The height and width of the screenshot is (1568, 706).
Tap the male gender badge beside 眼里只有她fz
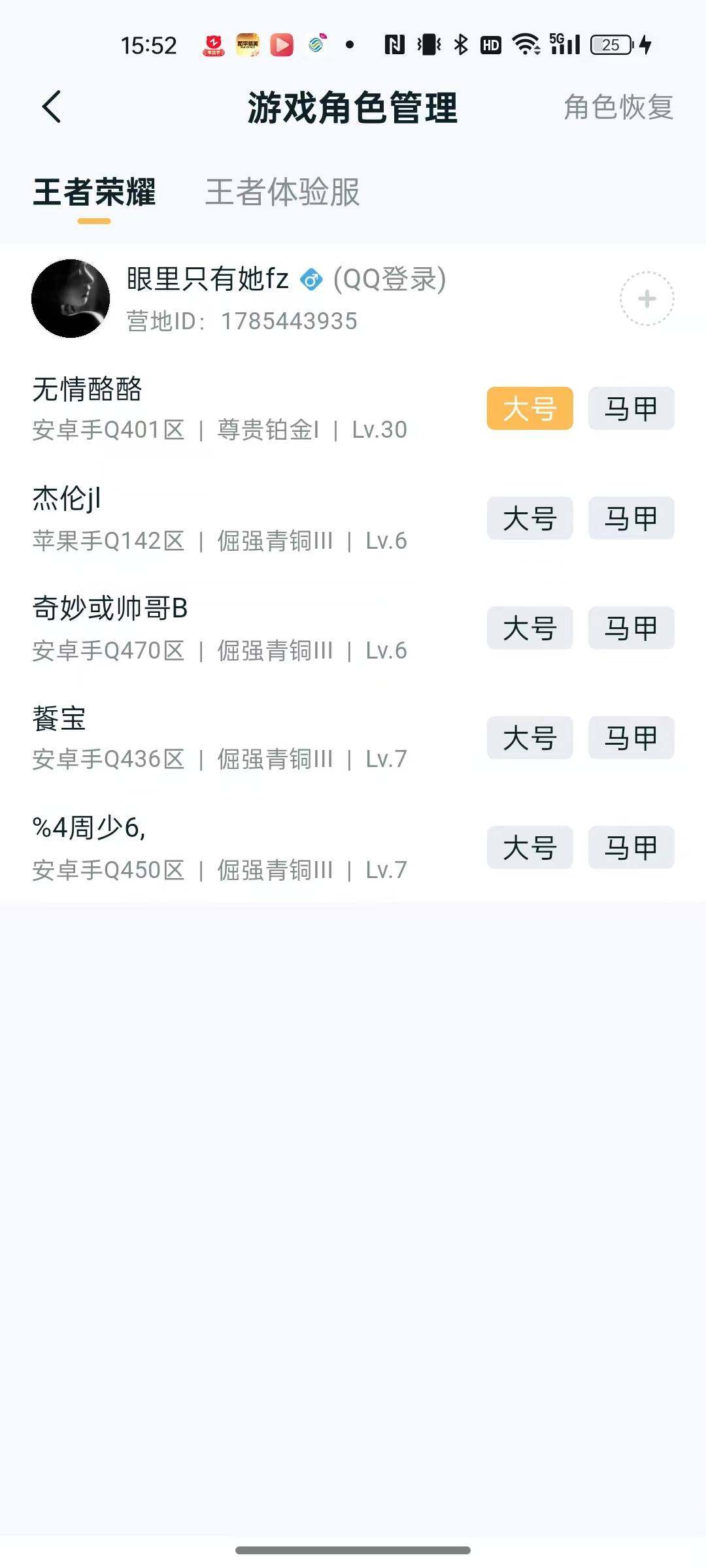pos(312,280)
